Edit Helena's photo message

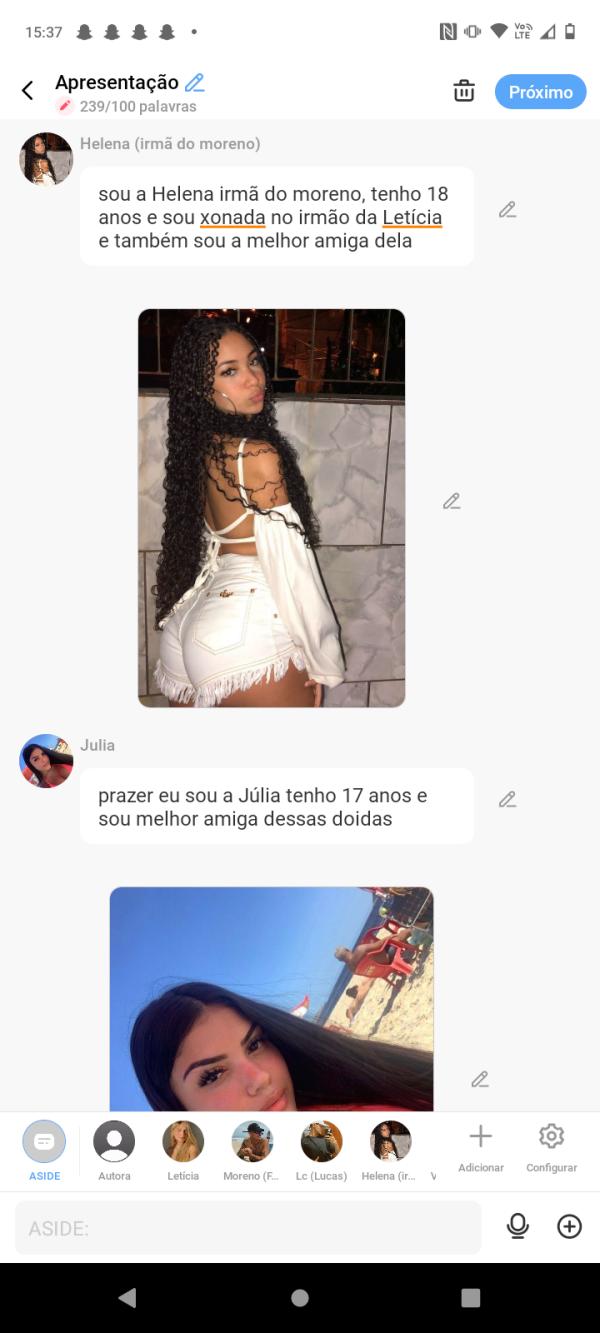click(x=452, y=501)
